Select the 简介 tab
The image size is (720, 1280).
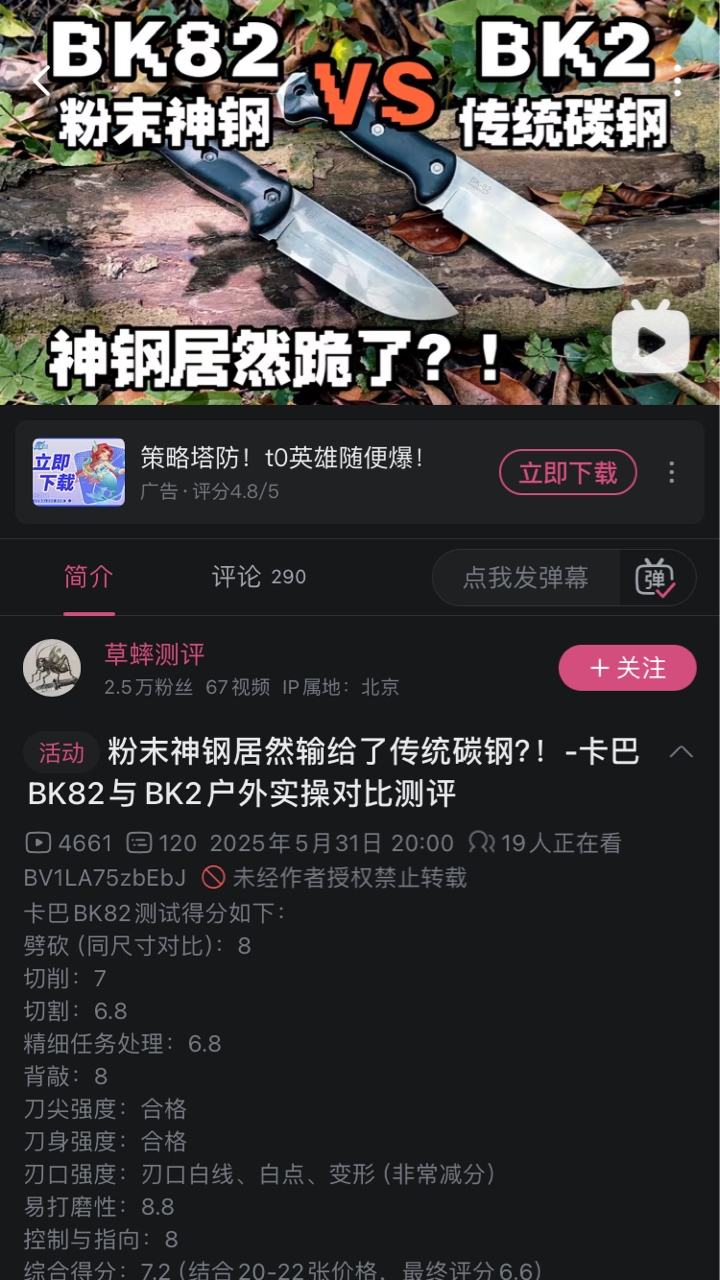coord(89,577)
